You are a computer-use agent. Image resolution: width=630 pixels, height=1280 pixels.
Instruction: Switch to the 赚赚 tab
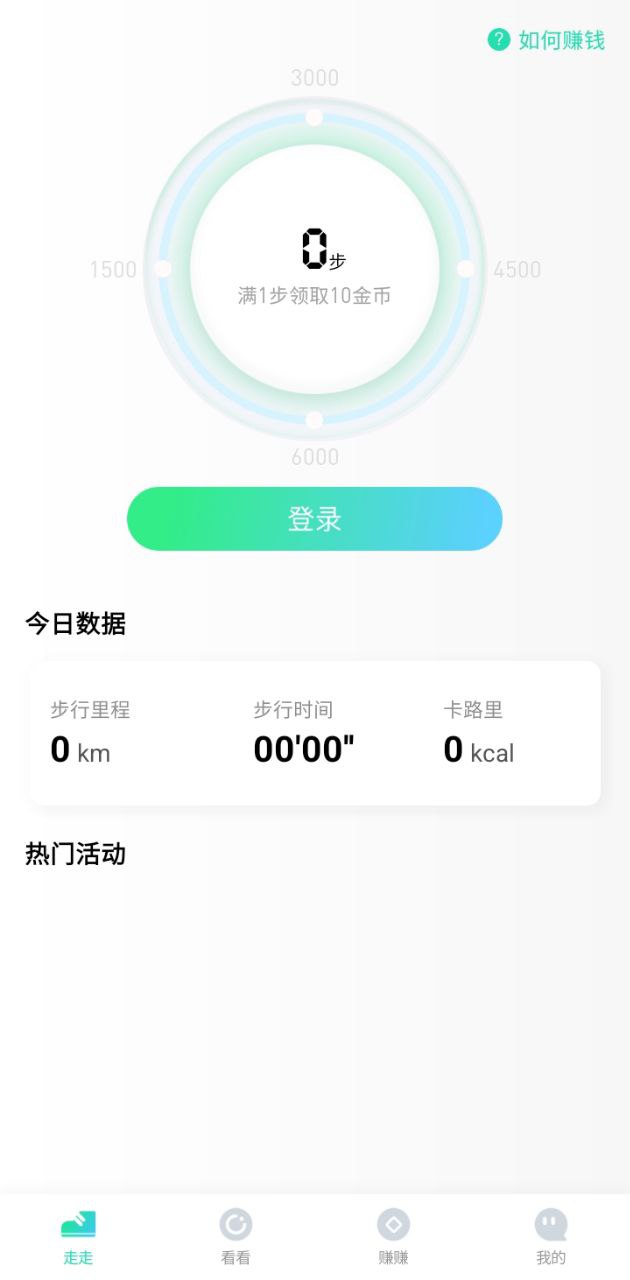[x=393, y=1237]
